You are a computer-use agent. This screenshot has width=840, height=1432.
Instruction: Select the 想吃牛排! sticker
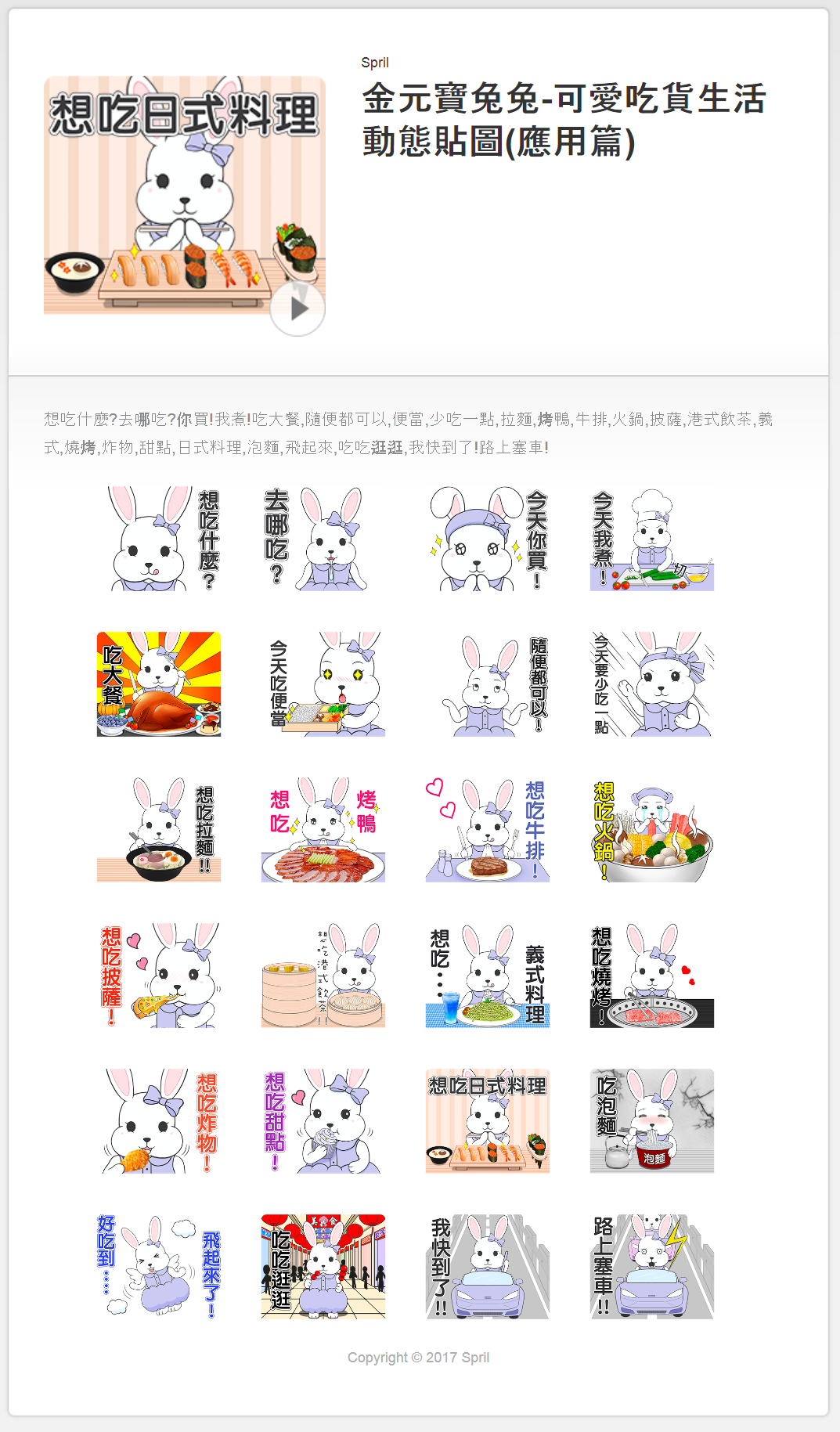pyautogui.click(x=488, y=830)
